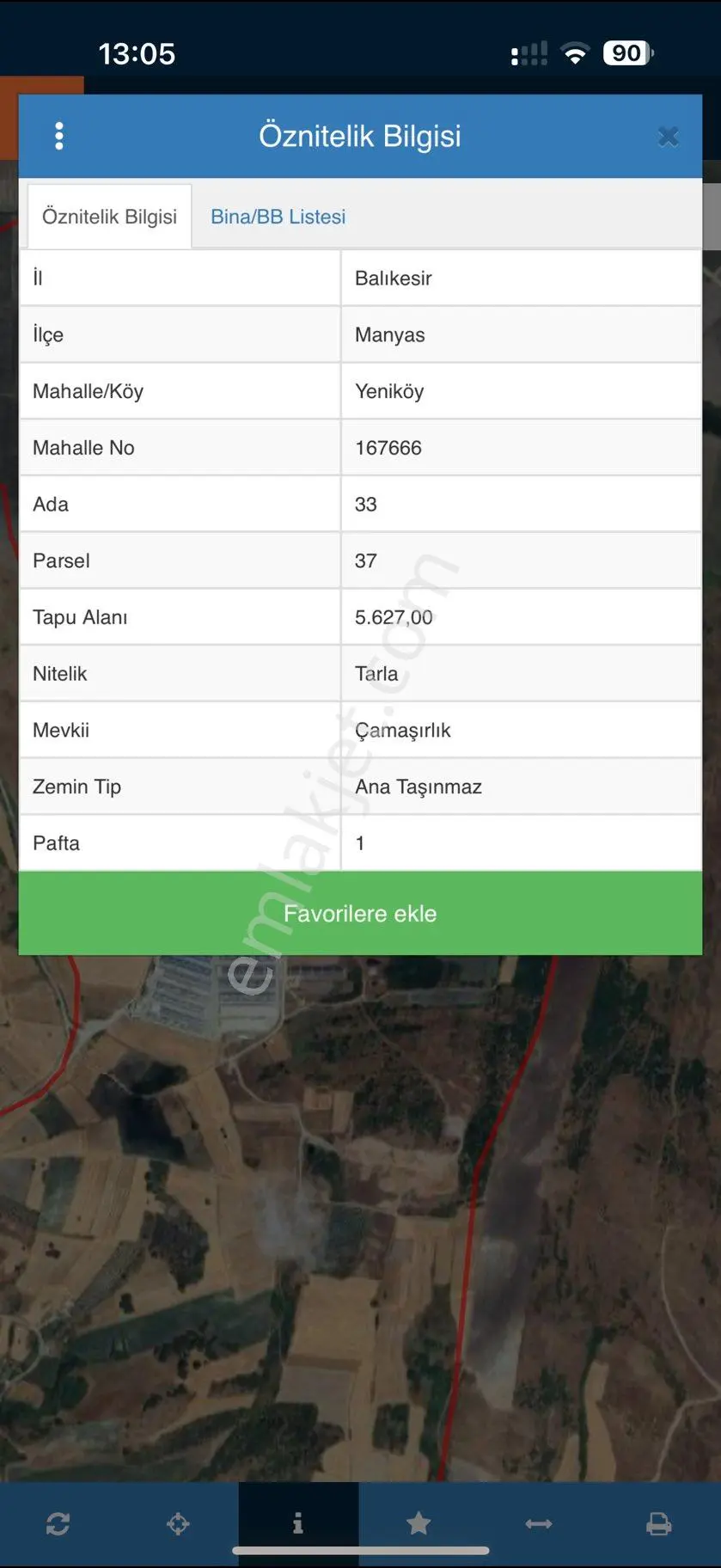The height and width of the screenshot is (1568, 721).
Task: Select the Öznitelik Bilgisi tab
Action: tap(109, 217)
